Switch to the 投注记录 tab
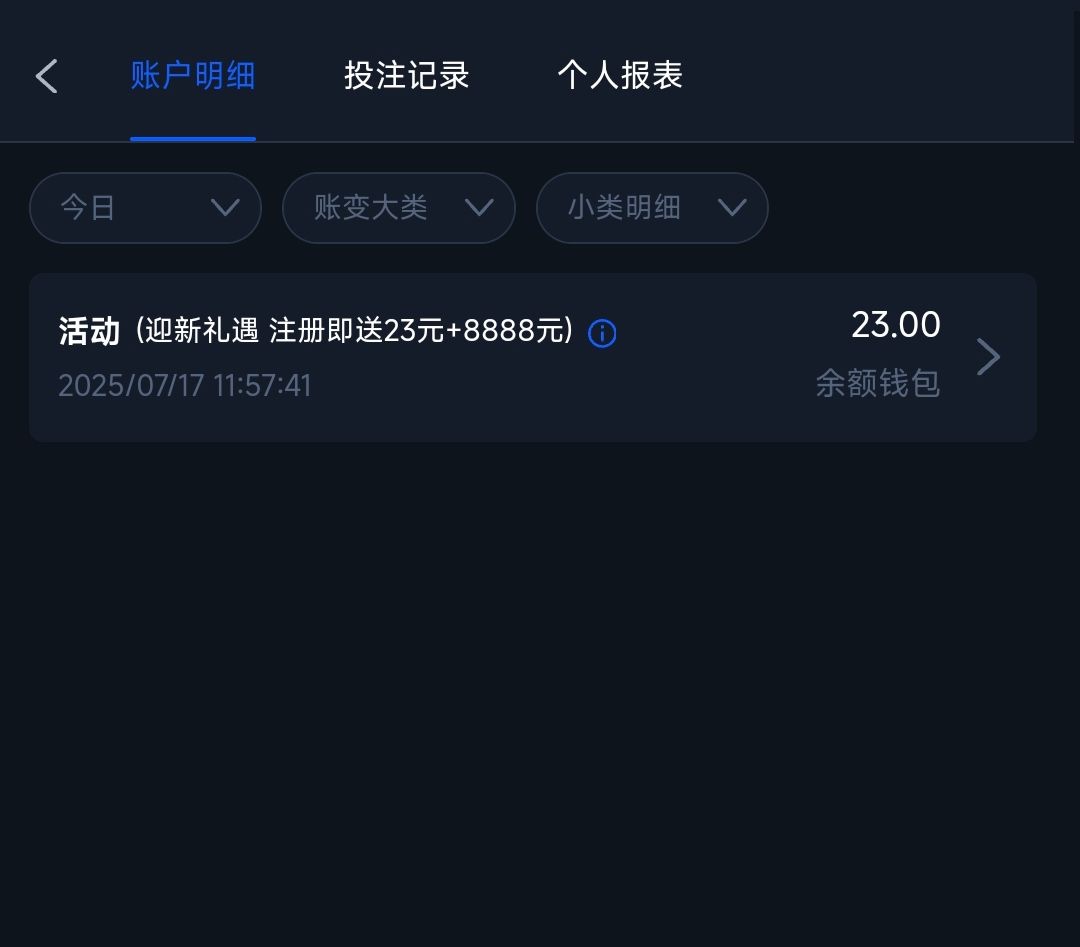Screen dimensions: 1080x947 tap(406, 76)
